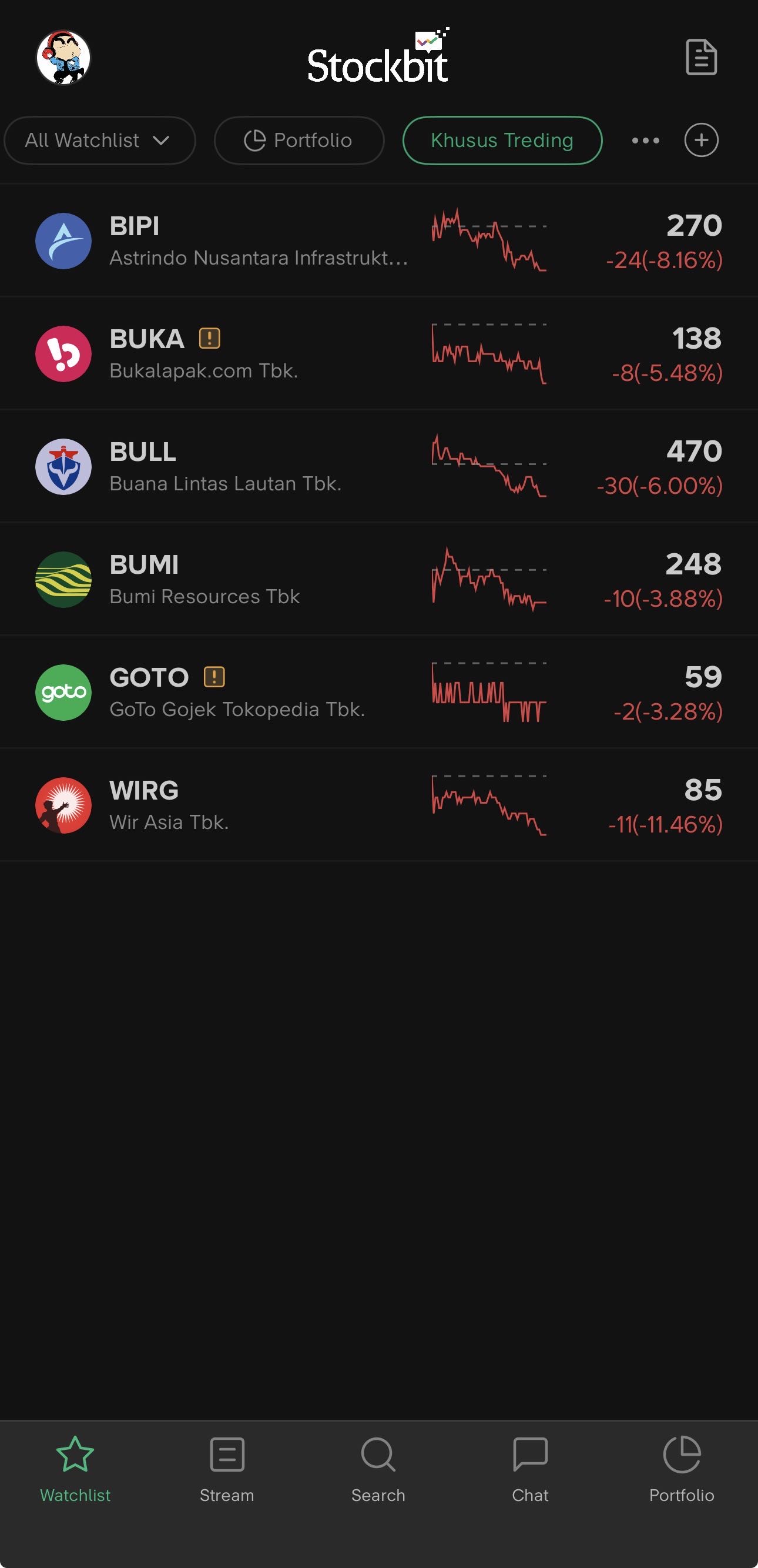Tap the warning badge next to BUKA
Viewport: 758px width, 1568px height.
[x=209, y=338]
